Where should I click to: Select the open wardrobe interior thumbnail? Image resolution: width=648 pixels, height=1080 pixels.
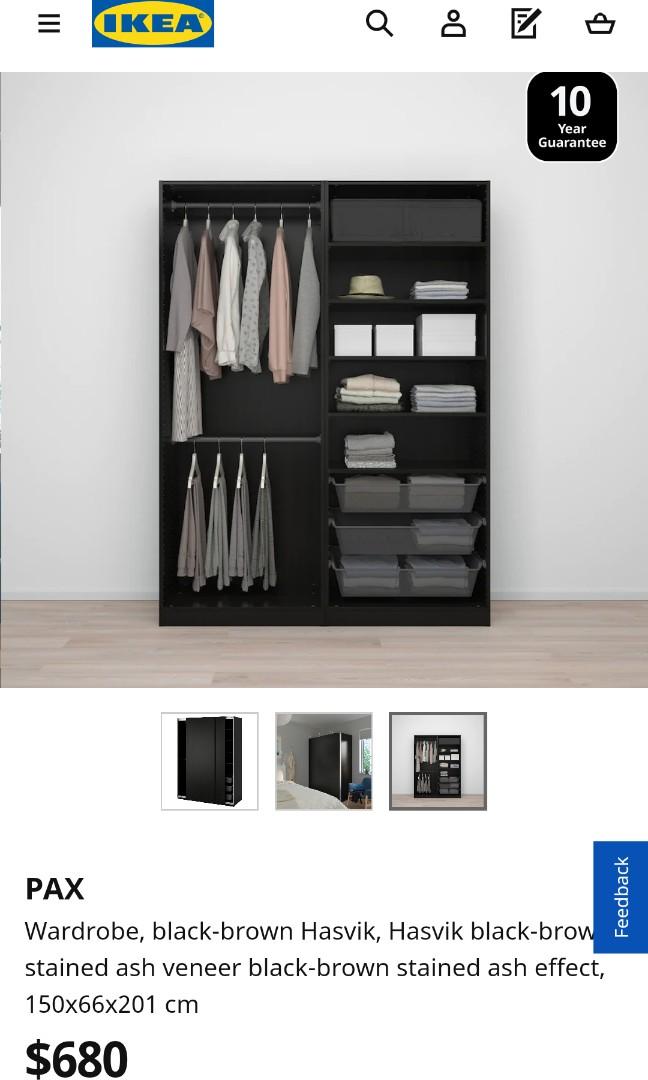click(x=438, y=761)
